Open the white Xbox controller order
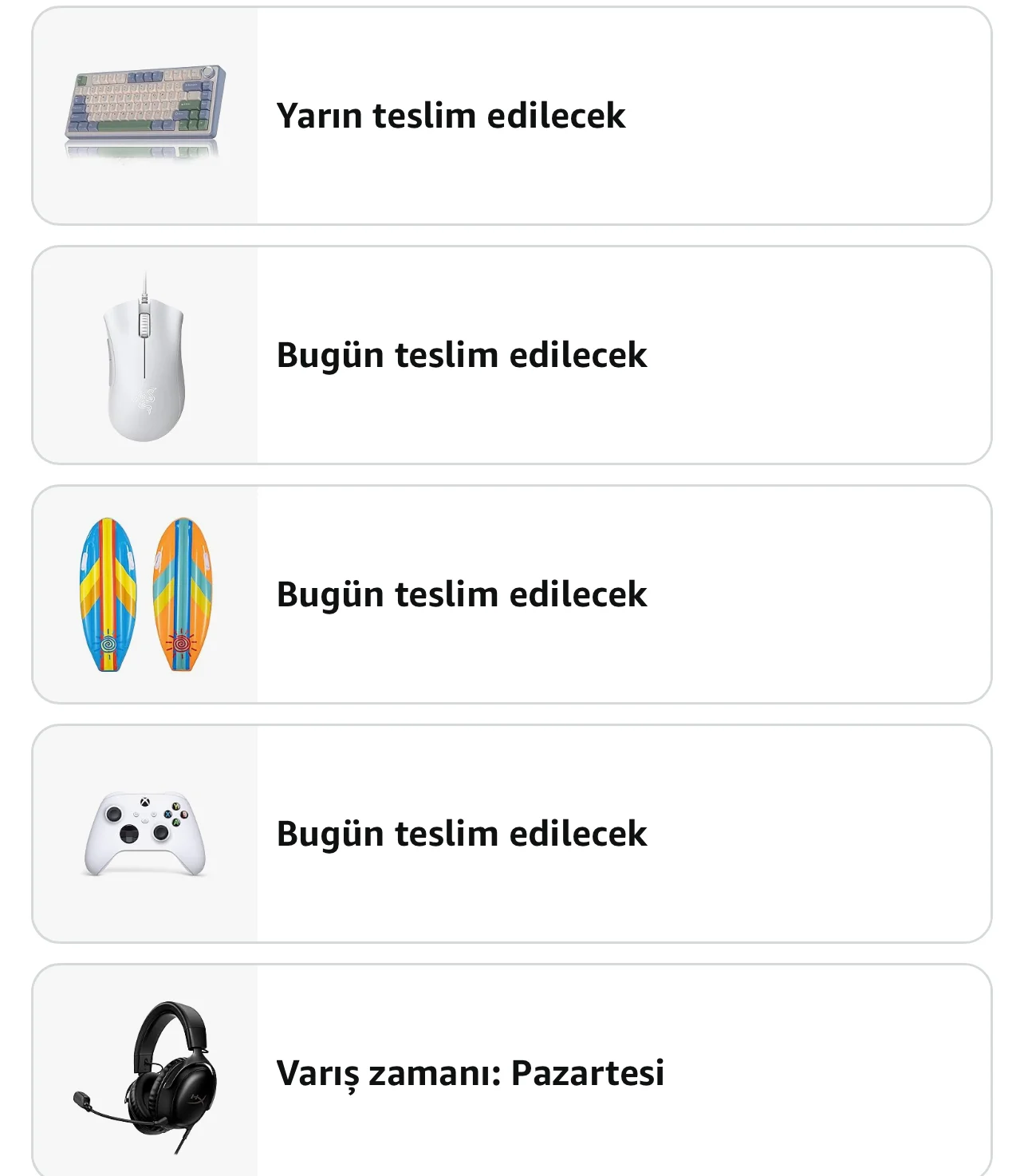 [510, 835]
